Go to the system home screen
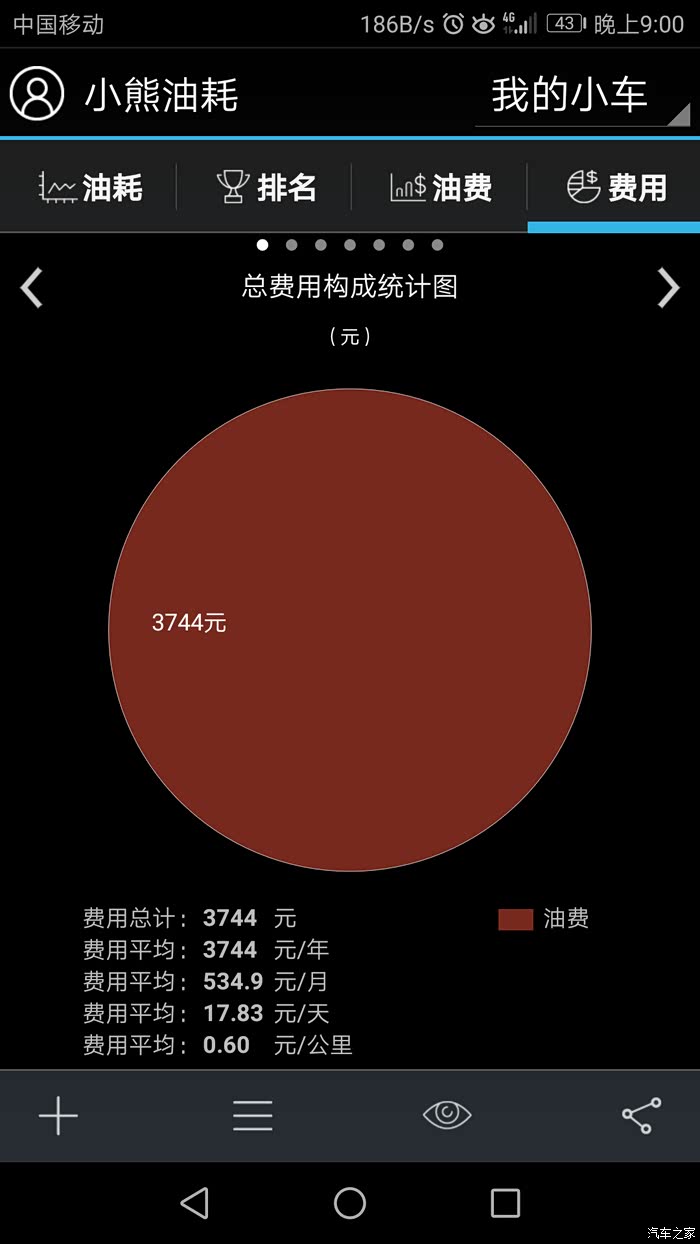 coord(350,1202)
